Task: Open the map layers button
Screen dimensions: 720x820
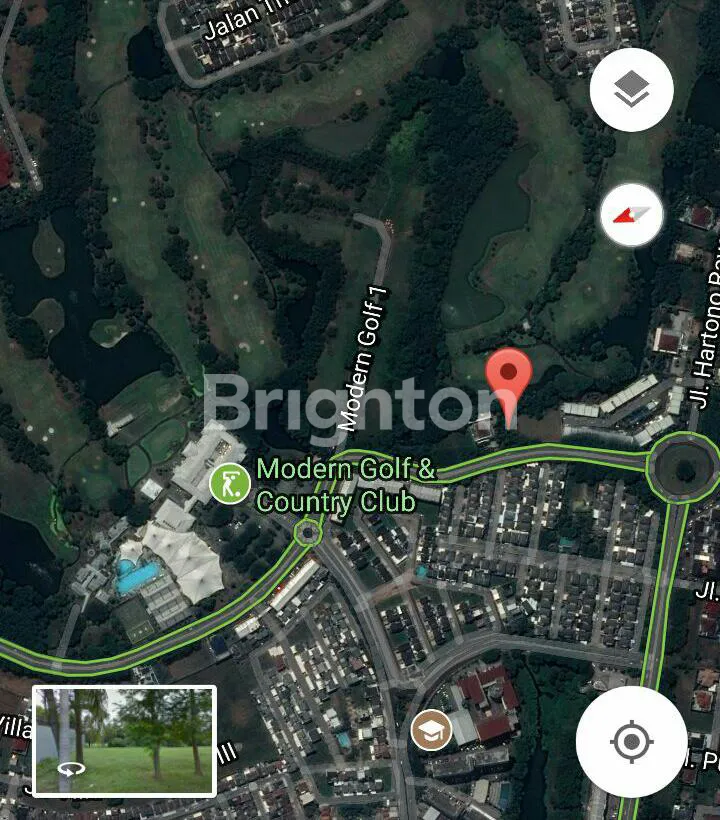Action: [x=631, y=92]
